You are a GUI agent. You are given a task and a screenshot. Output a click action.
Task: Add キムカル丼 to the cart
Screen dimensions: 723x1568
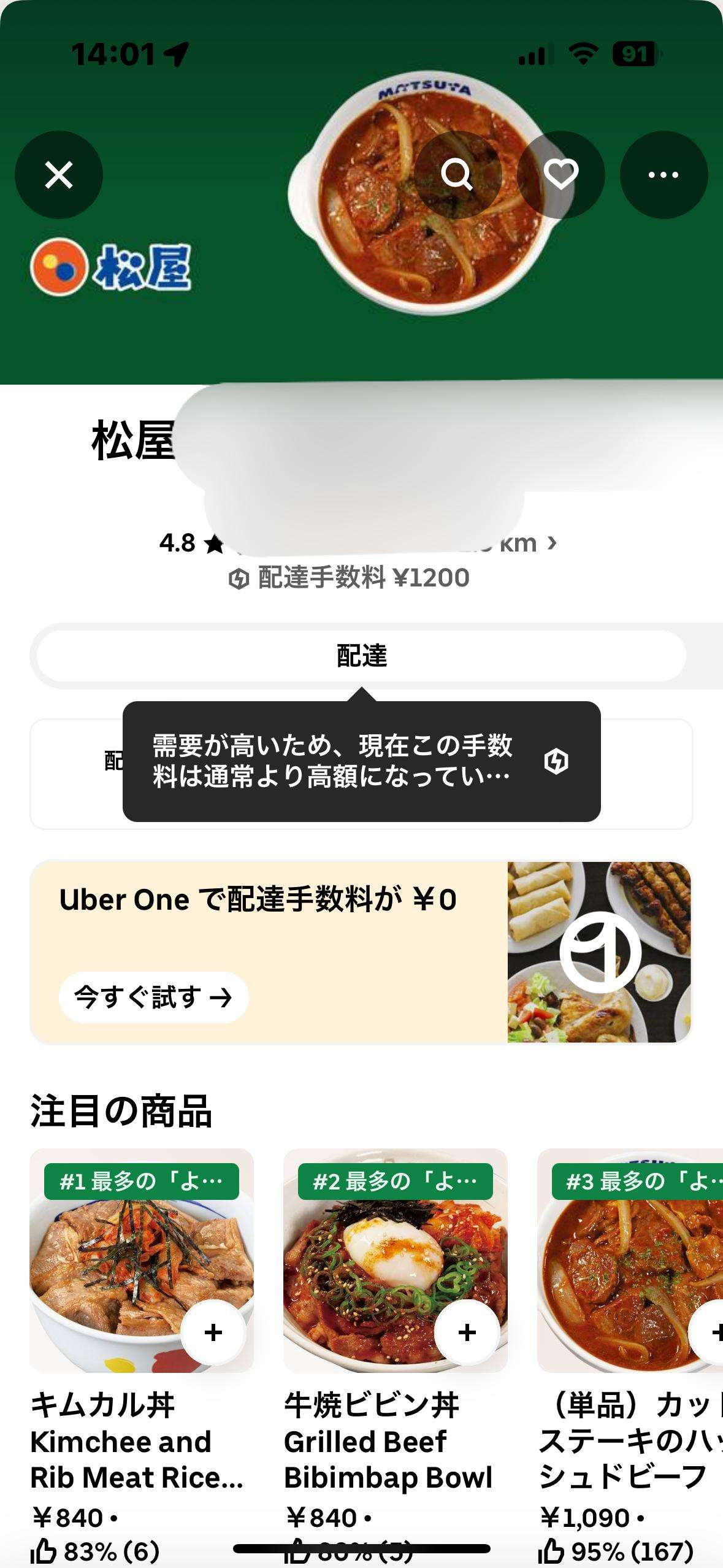click(x=213, y=1332)
